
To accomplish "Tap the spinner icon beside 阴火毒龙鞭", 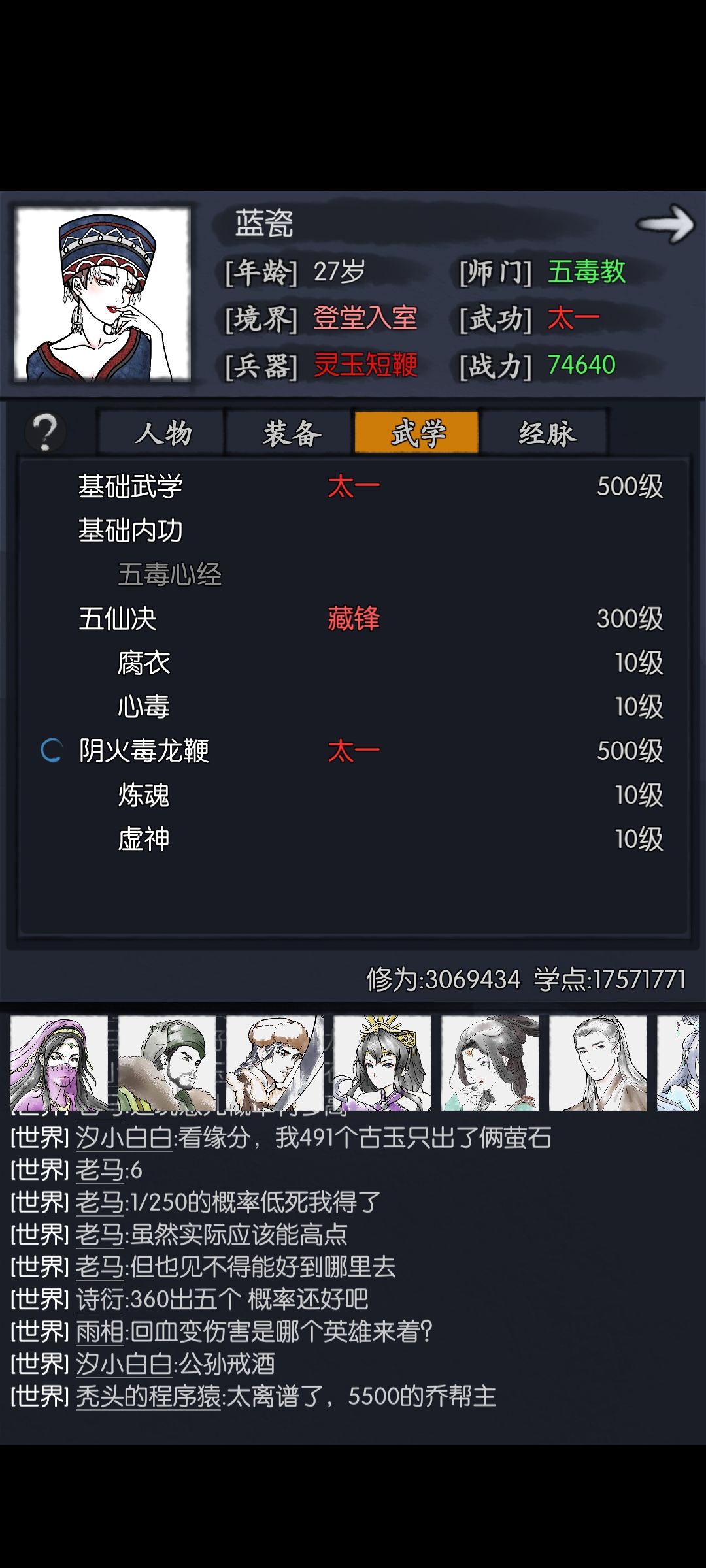I will point(51,750).
